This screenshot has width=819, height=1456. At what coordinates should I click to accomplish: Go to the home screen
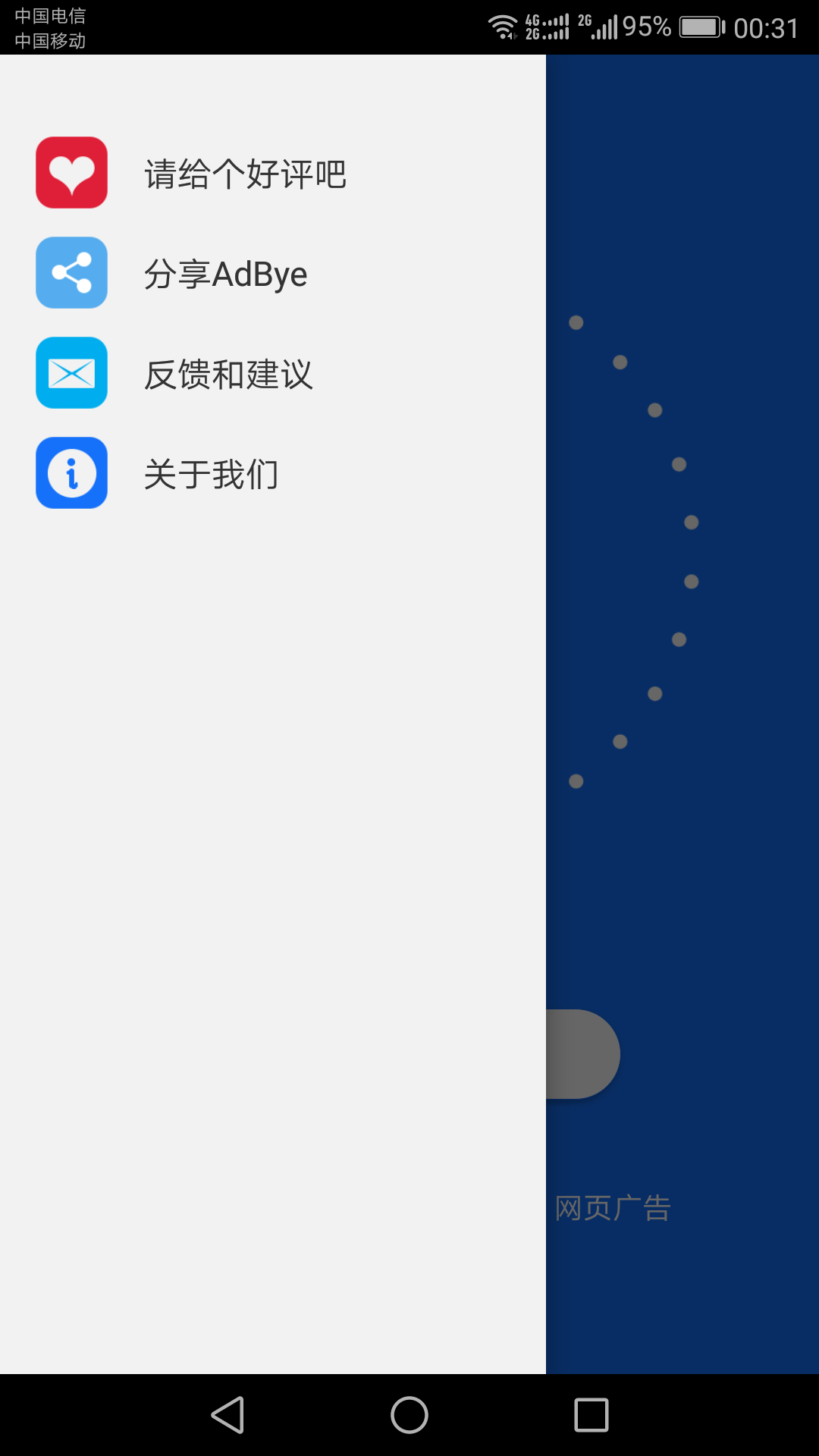point(409,1415)
